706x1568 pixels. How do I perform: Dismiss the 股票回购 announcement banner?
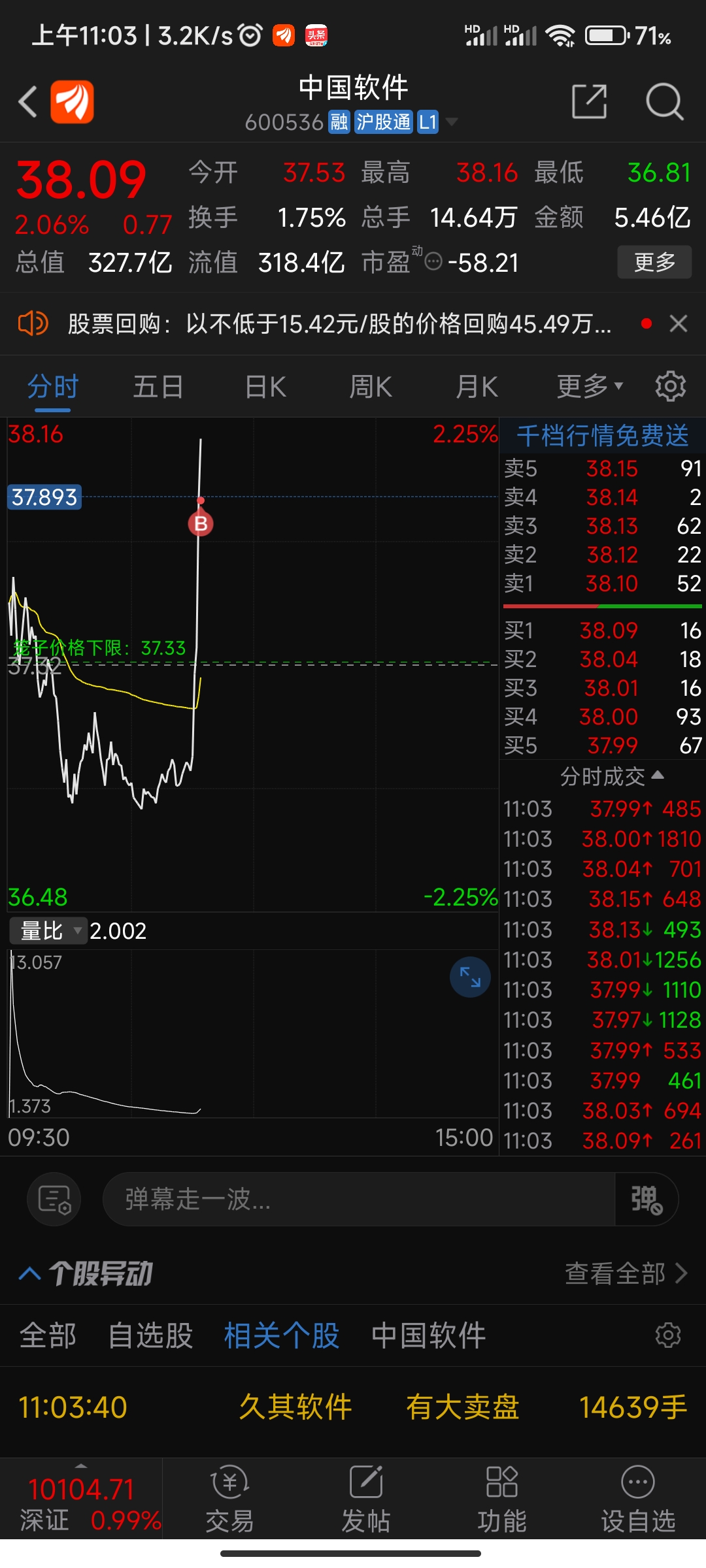(679, 323)
